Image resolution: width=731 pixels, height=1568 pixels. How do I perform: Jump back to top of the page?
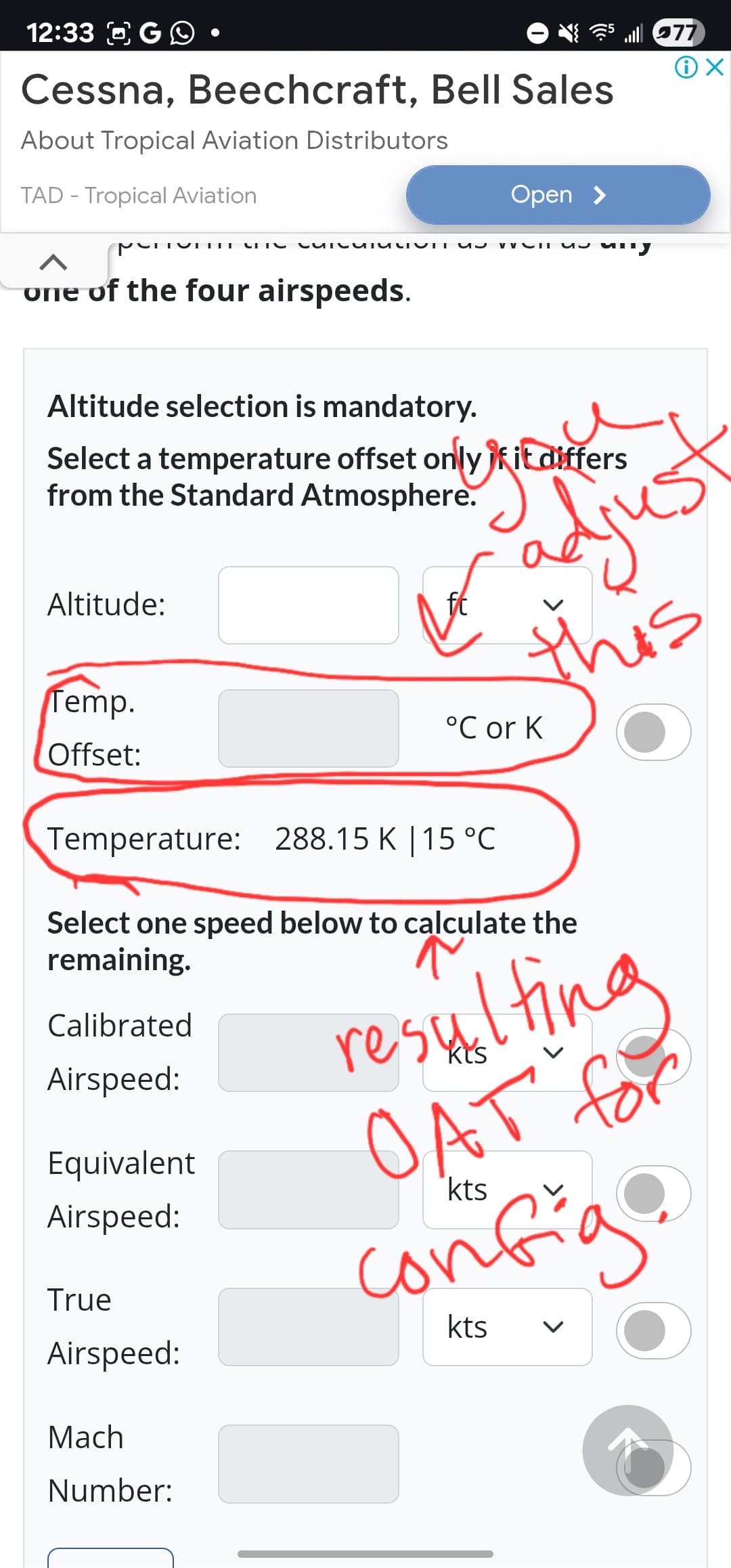[x=628, y=1450]
